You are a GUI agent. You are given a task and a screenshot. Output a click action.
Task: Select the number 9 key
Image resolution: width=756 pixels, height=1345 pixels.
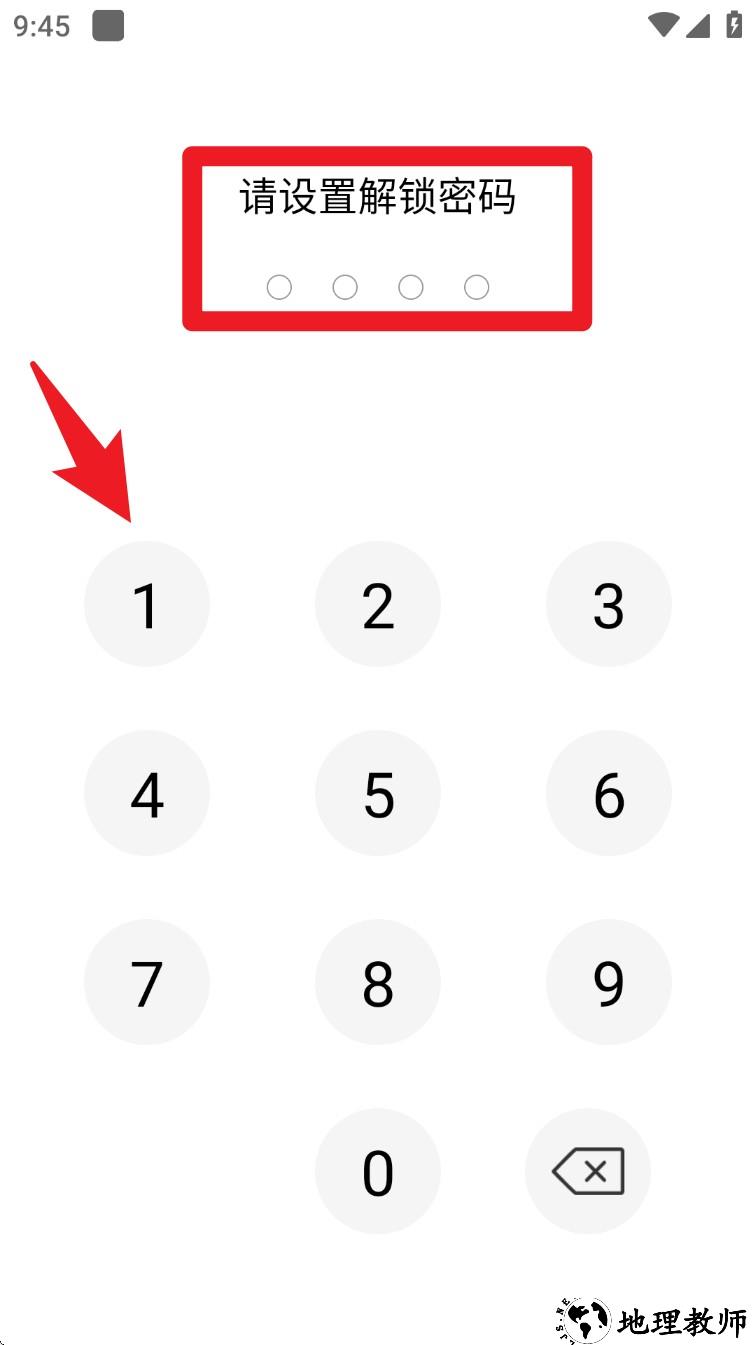(608, 982)
